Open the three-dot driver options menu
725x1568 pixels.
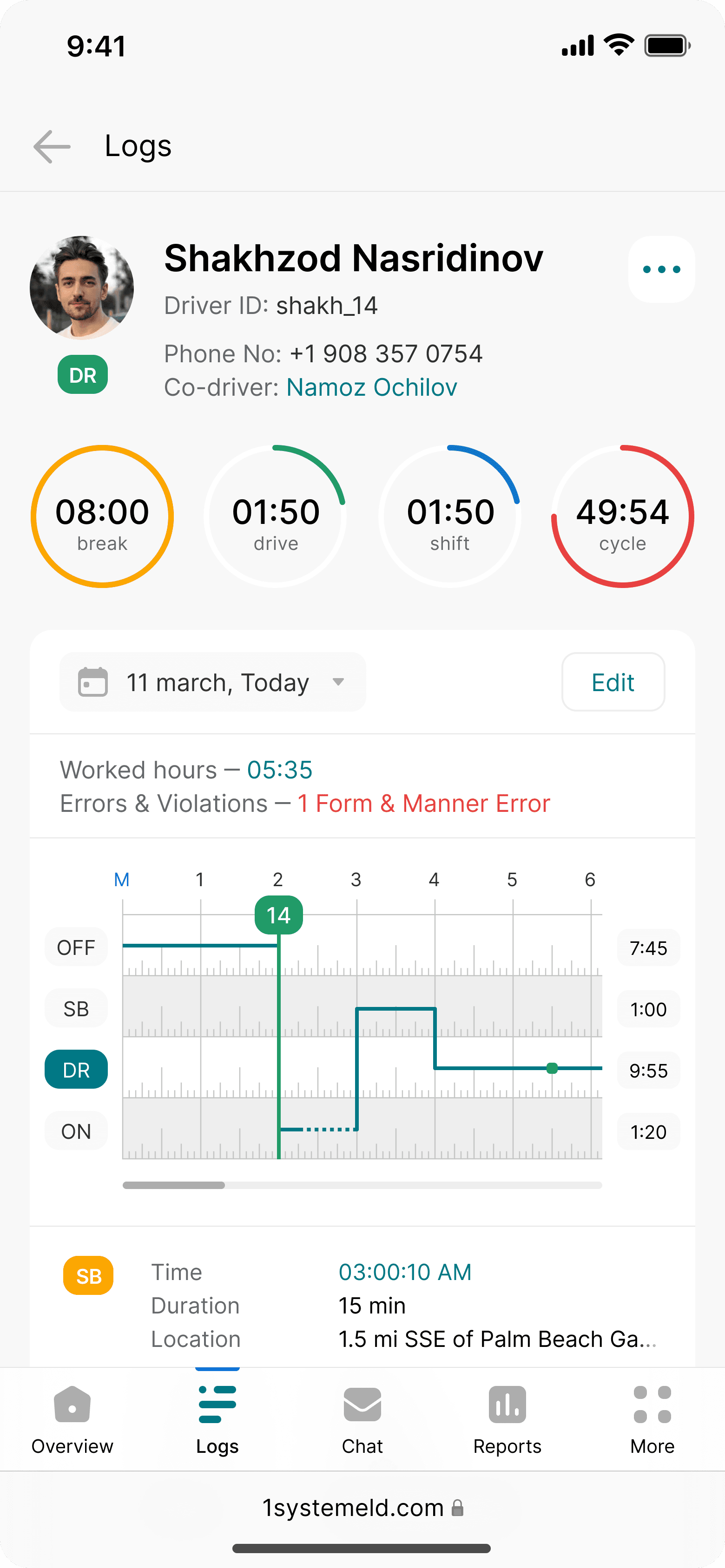click(662, 269)
